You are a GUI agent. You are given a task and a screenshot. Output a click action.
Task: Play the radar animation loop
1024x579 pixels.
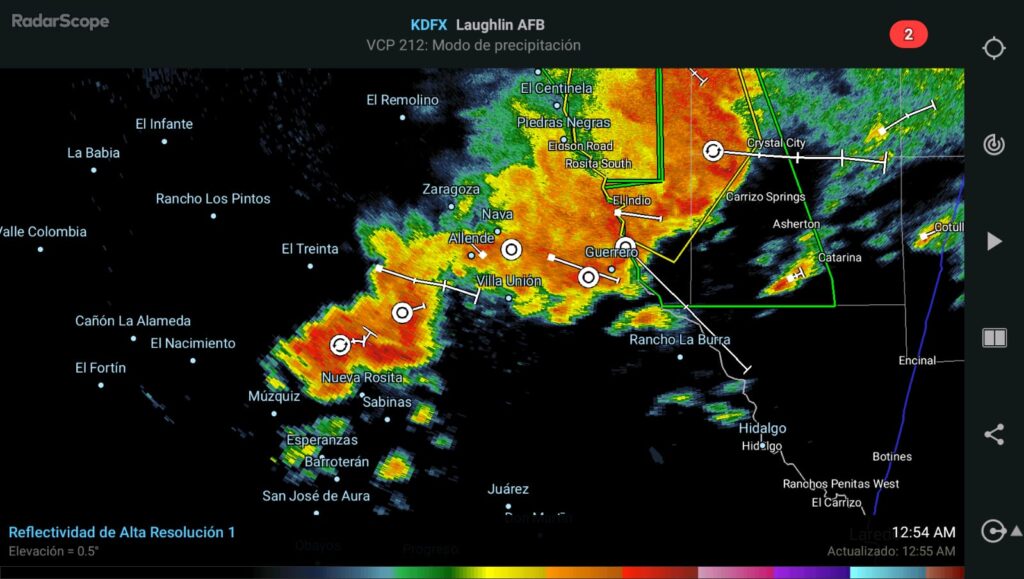click(994, 241)
